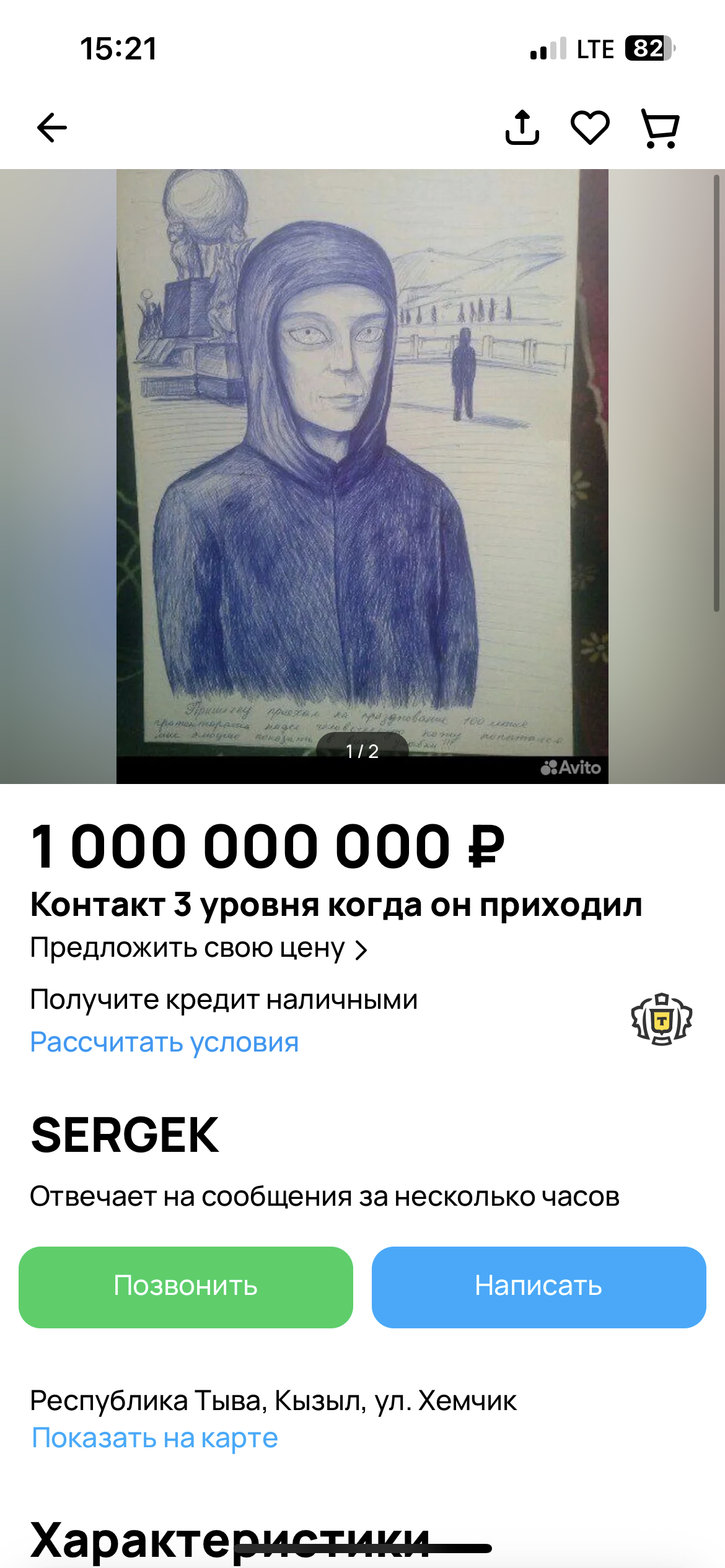Image resolution: width=725 pixels, height=1568 pixels.
Task: Open seller SERGEK's profile
Action: coord(125,1135)
